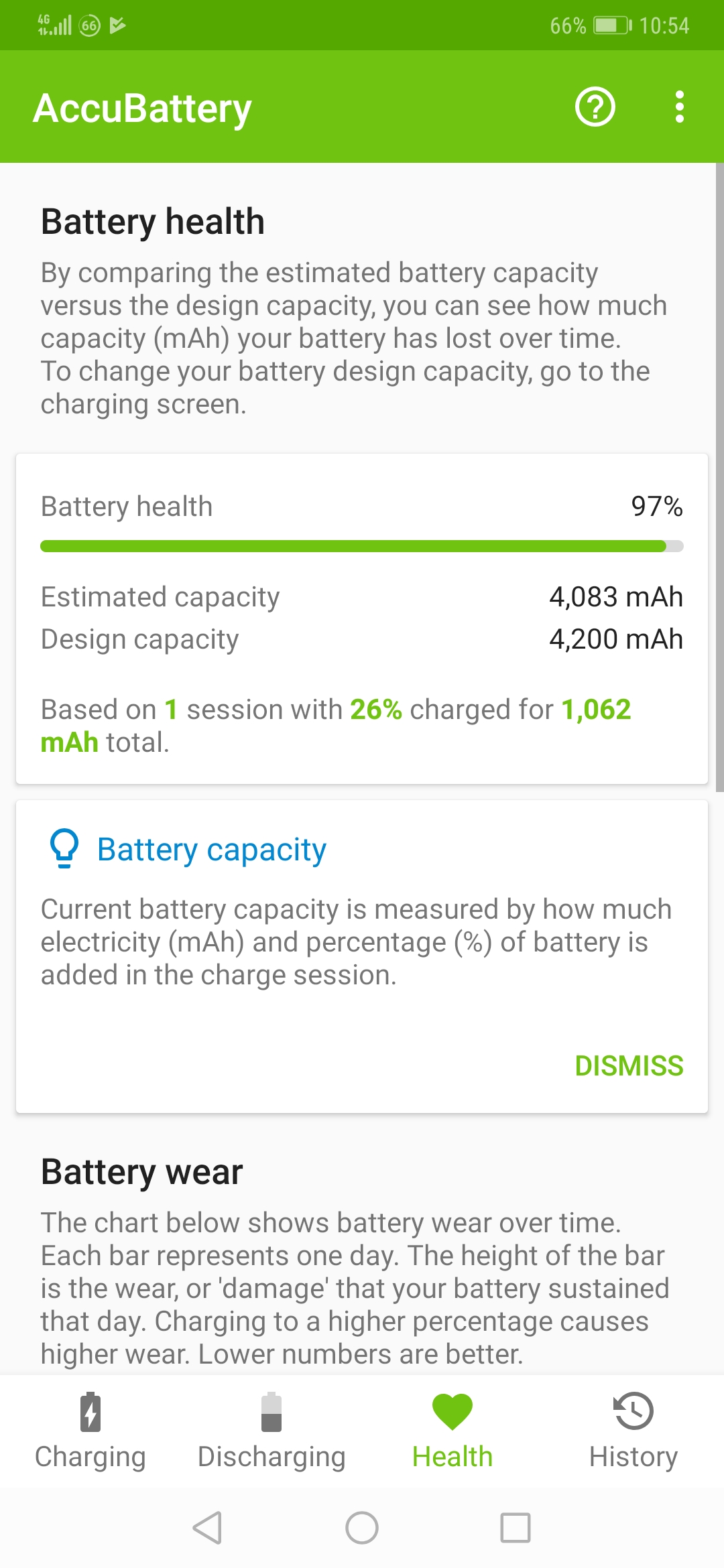
Task: Tap the system home button
Action: 362,1528
